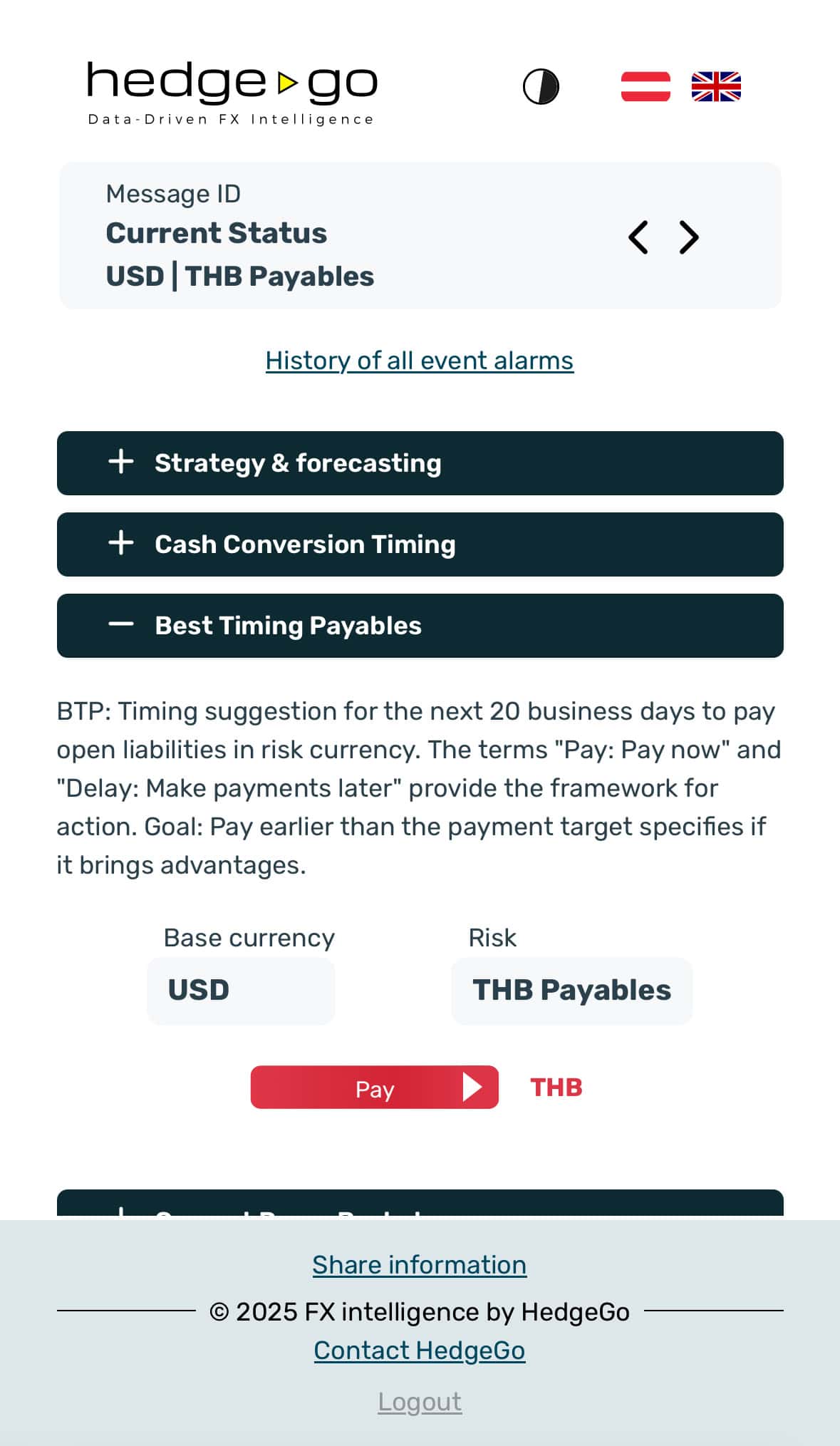Go to previous message with left chevron
The height and width of the screenshot is (1446, 840).
click(638, 237)
